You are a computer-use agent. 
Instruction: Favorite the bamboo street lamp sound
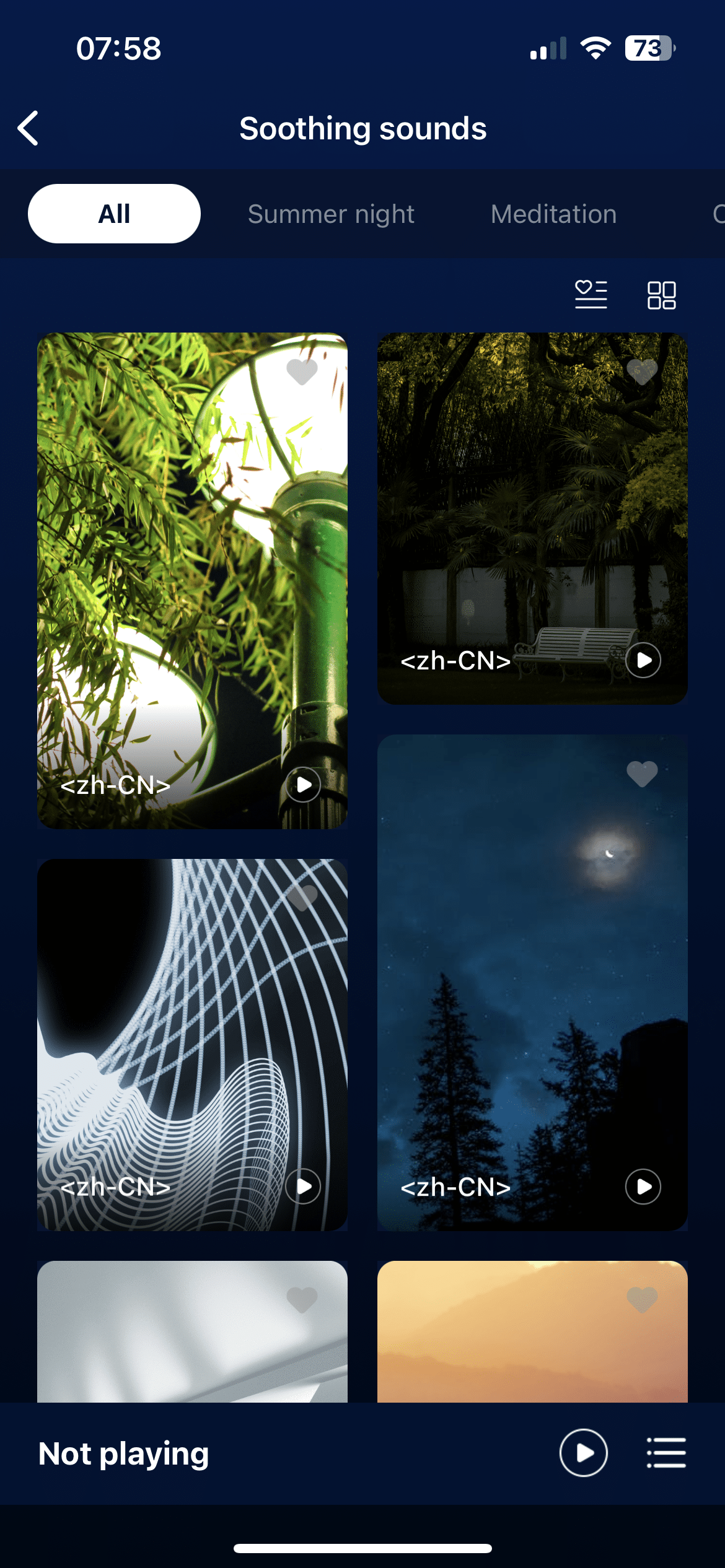(302, 372)
